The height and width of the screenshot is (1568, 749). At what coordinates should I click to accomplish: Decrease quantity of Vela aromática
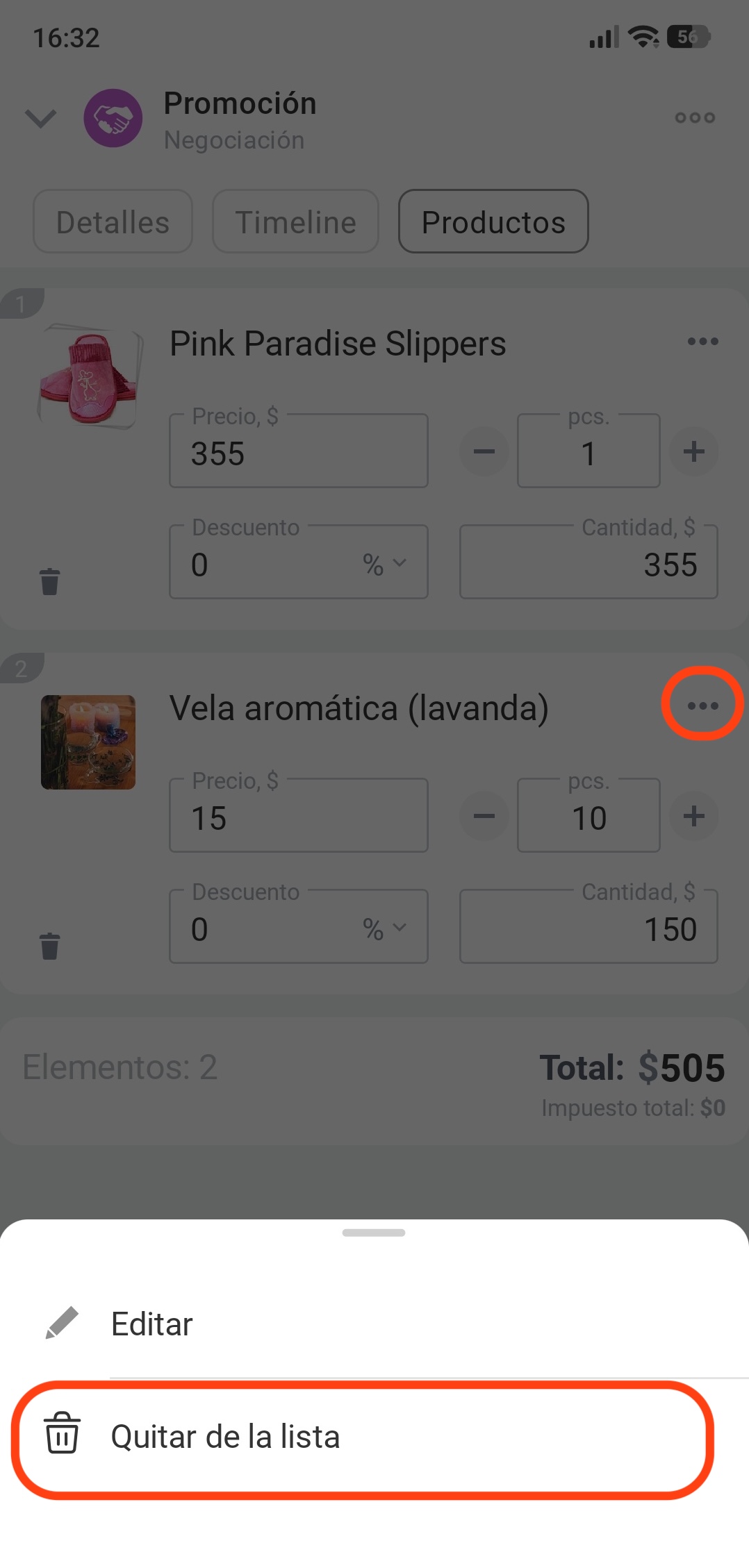tap(484, 816)
